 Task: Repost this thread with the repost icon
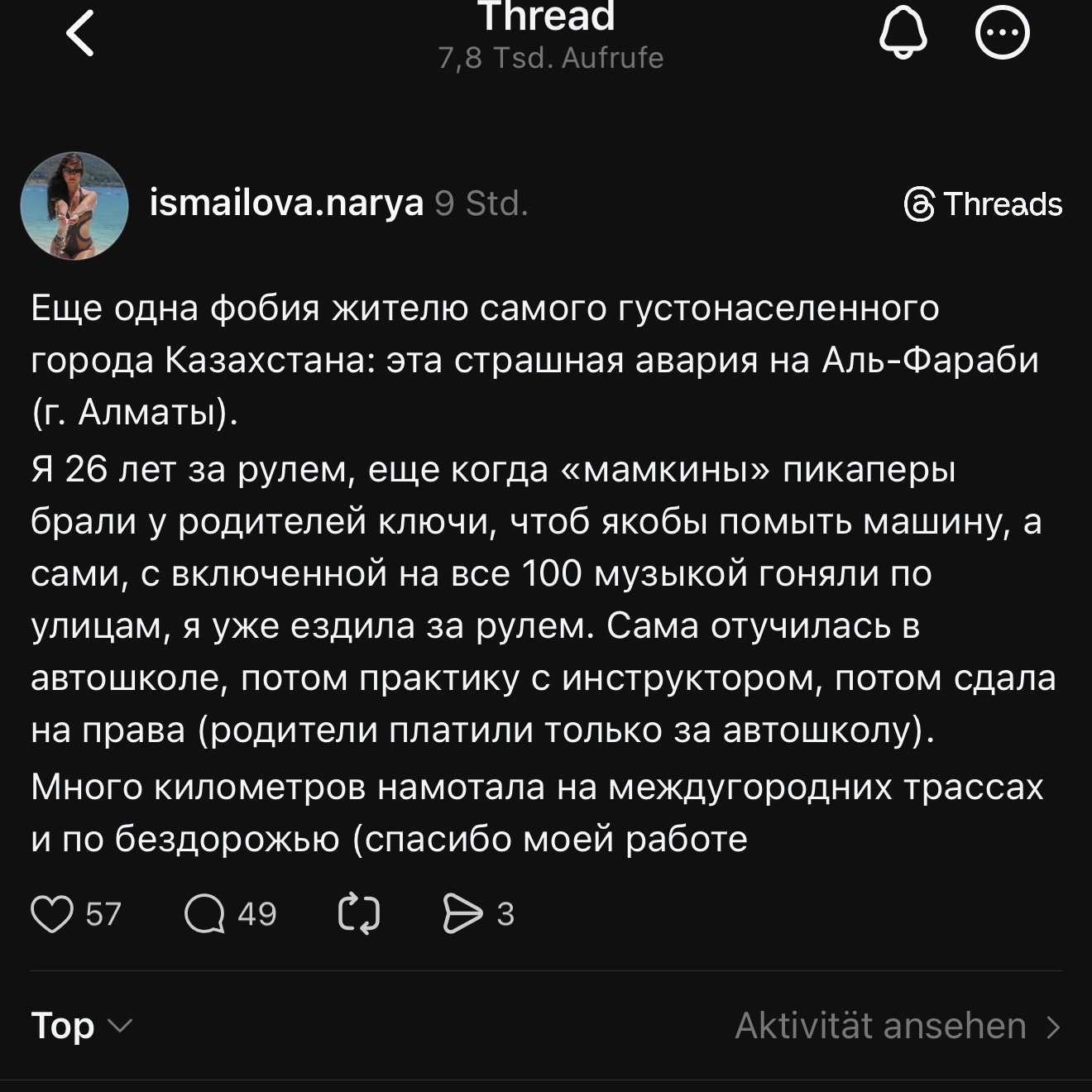(x=360, y=914)
